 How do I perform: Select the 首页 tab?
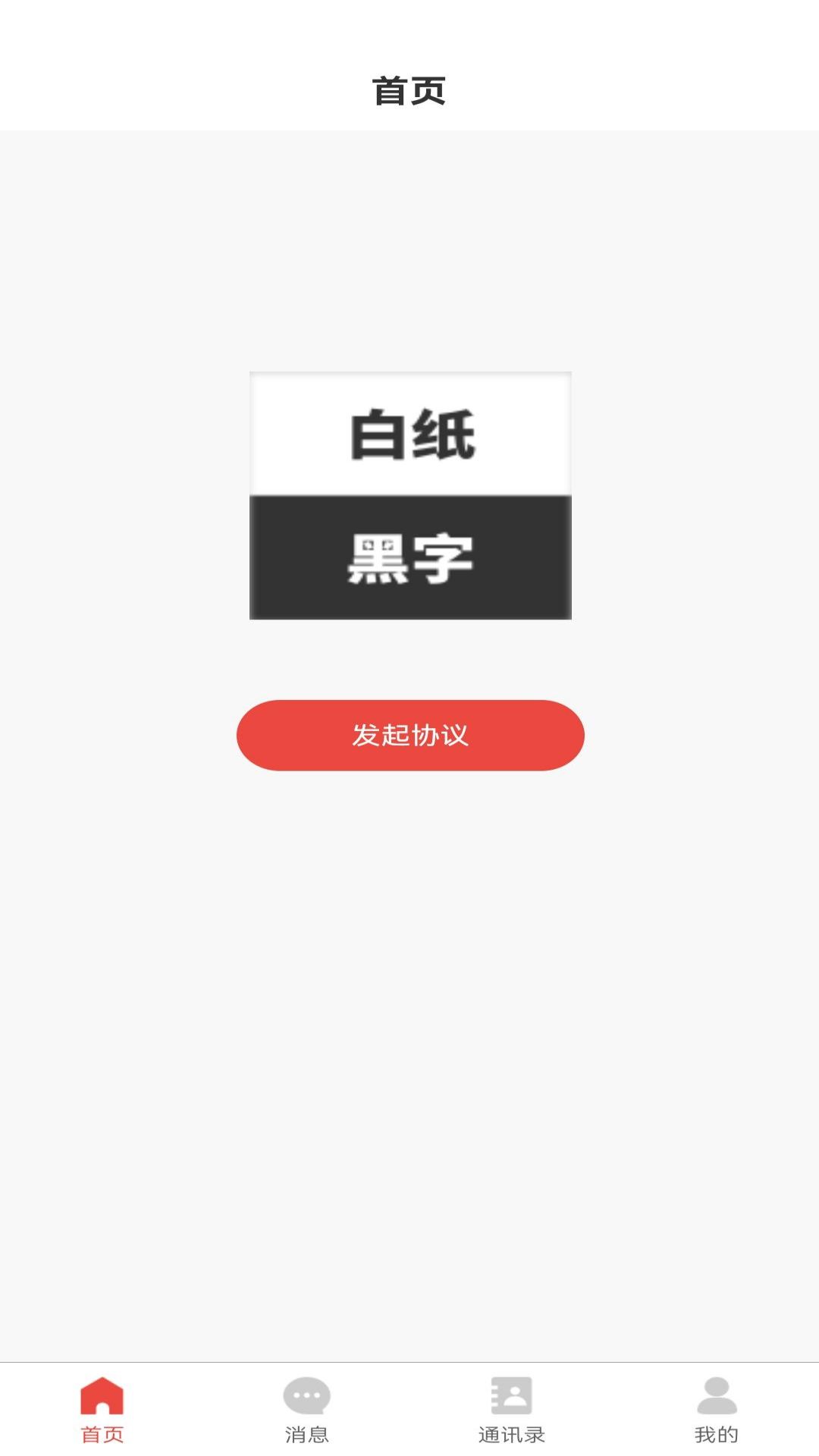click(x=102, y=1410)
